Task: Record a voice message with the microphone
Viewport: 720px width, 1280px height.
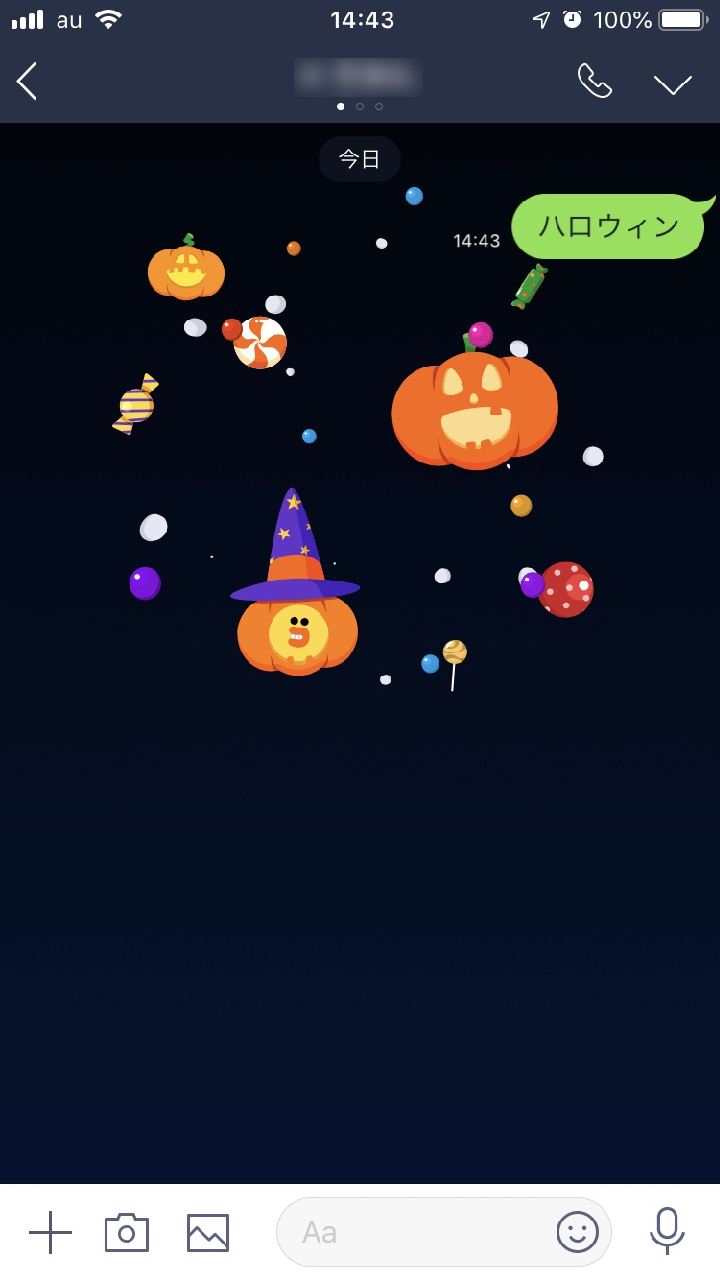Action: 667,1230
